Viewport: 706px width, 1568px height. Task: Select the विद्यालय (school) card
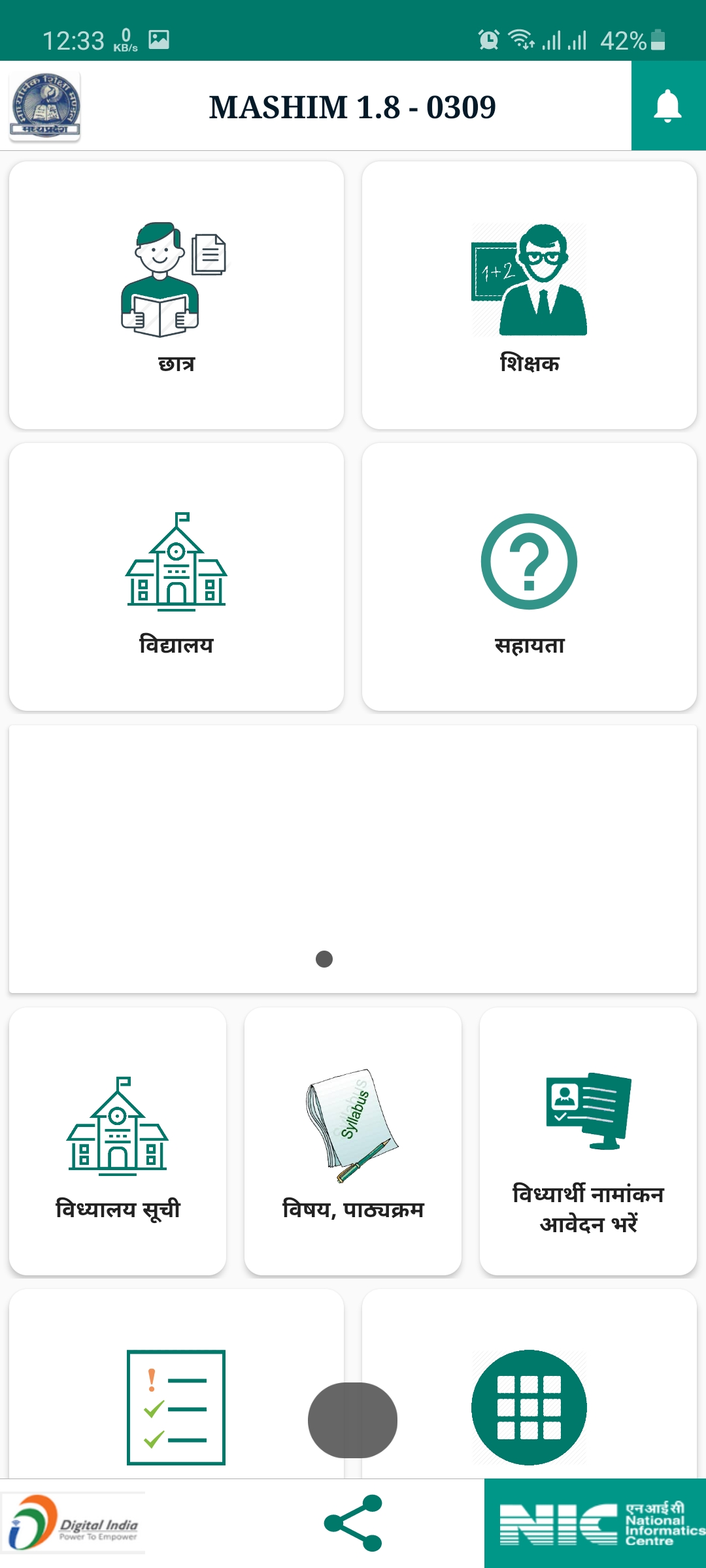[x=176, y=577]
